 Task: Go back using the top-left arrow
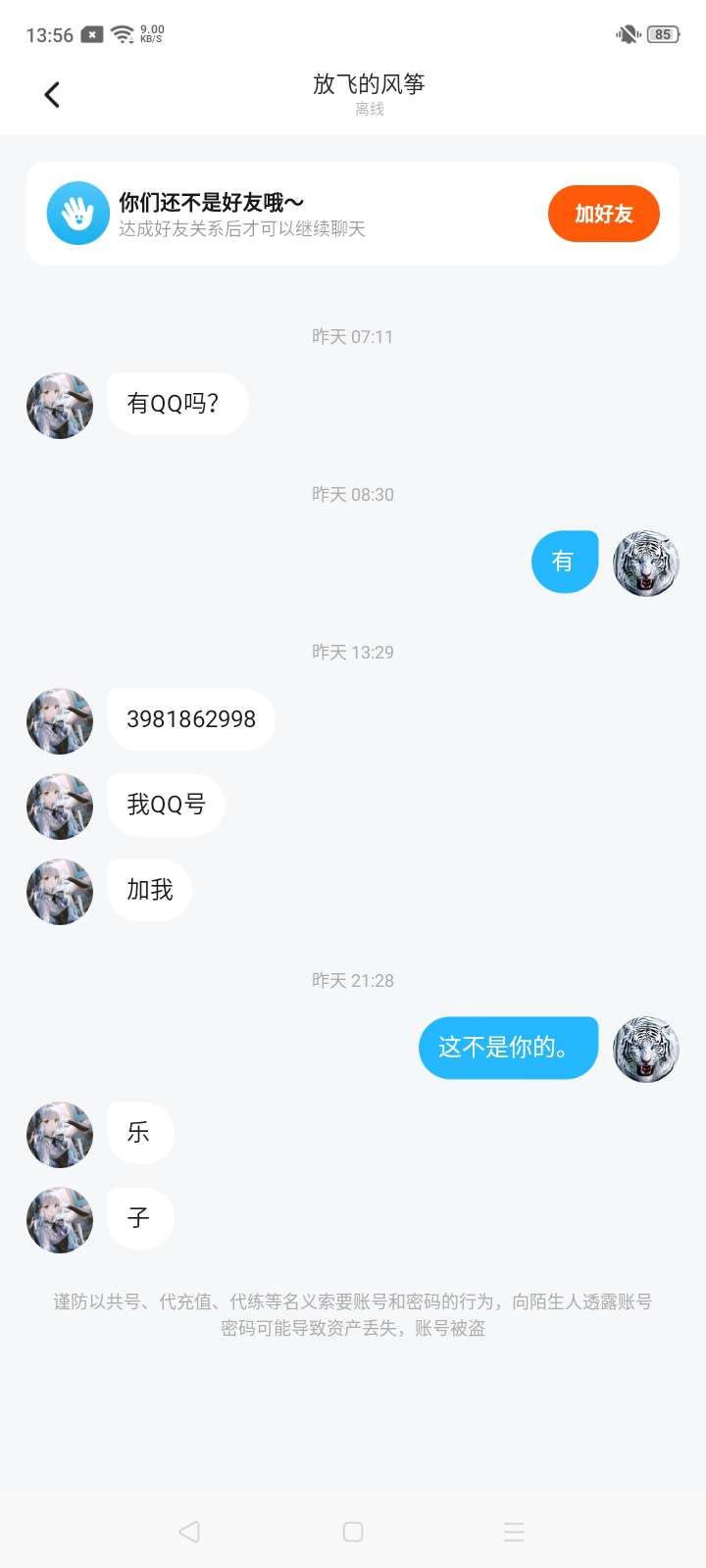(x=52, y=94)
